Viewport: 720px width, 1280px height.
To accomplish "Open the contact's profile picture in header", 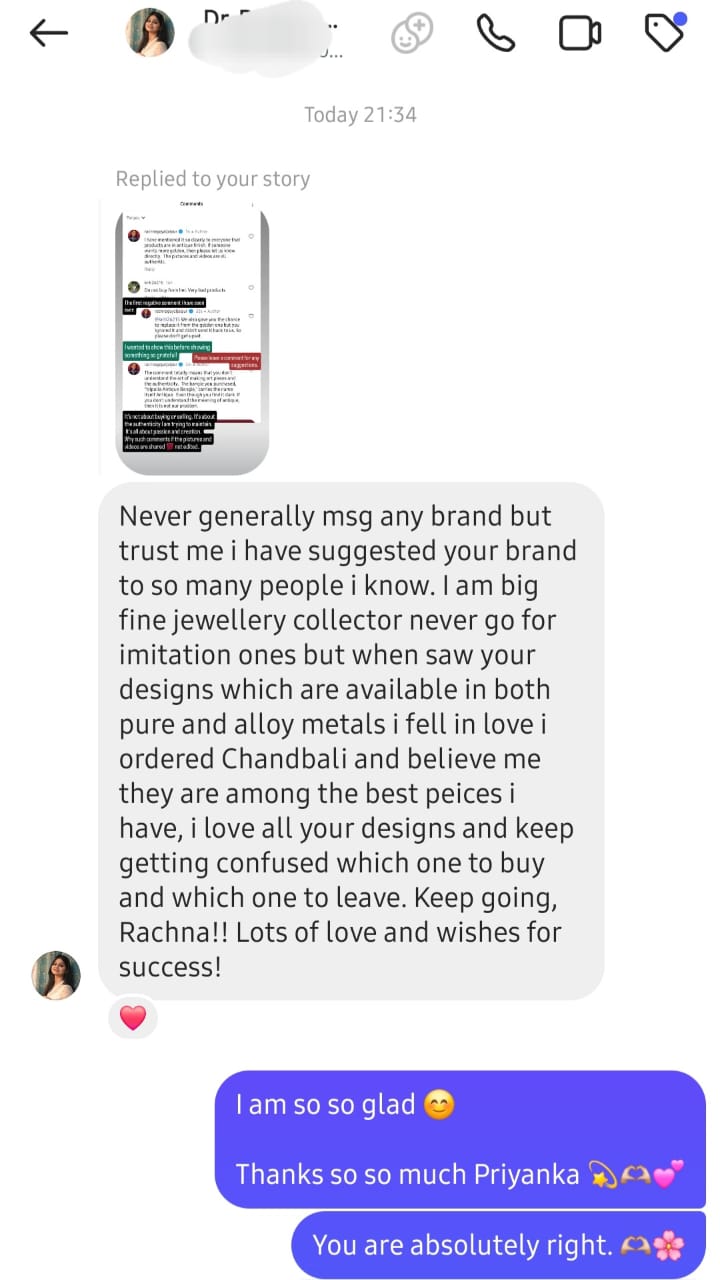I will point(150,34).
